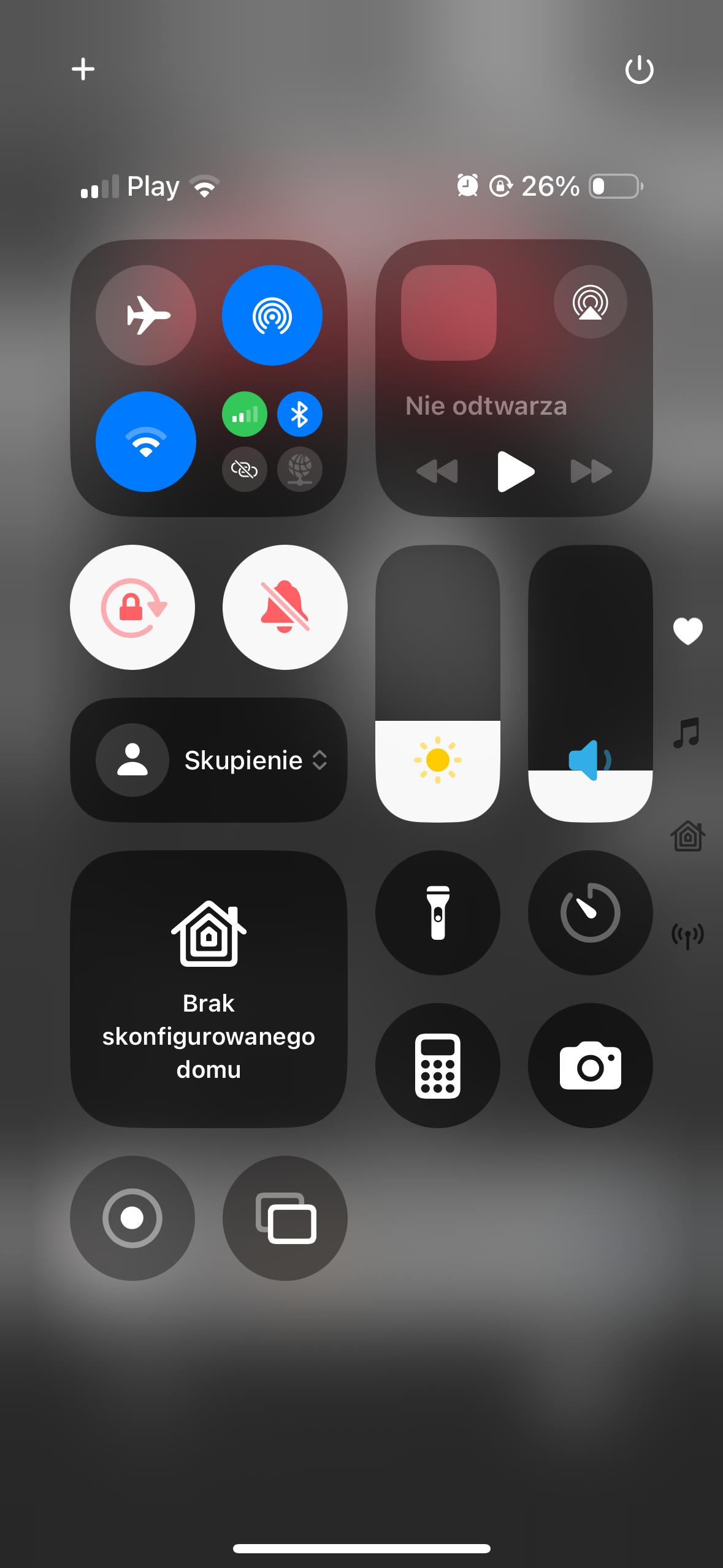
Task: Turn on the flashlight
Action: [438, 913]
